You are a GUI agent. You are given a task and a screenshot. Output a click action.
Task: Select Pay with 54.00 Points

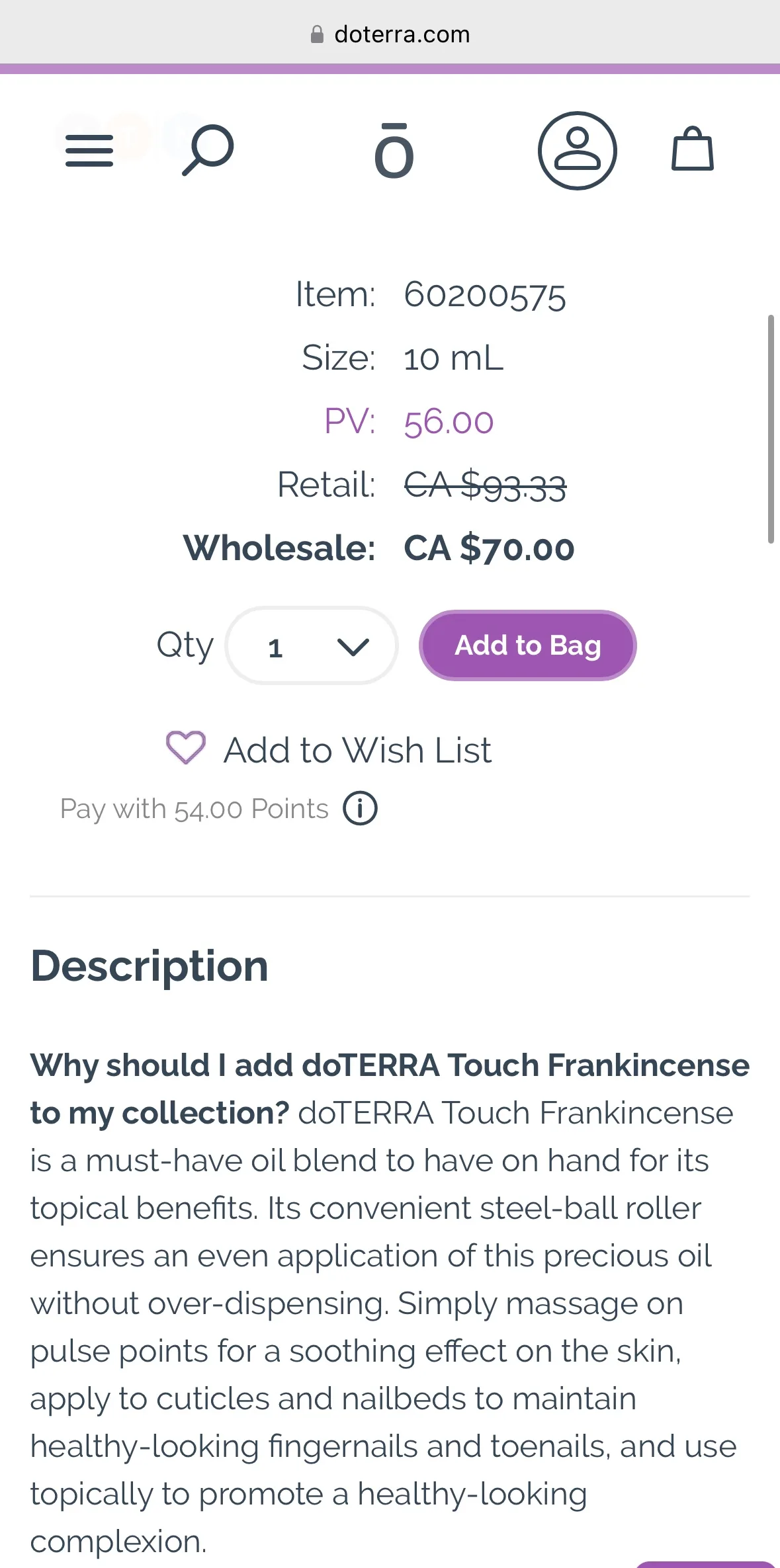(195, 808)
